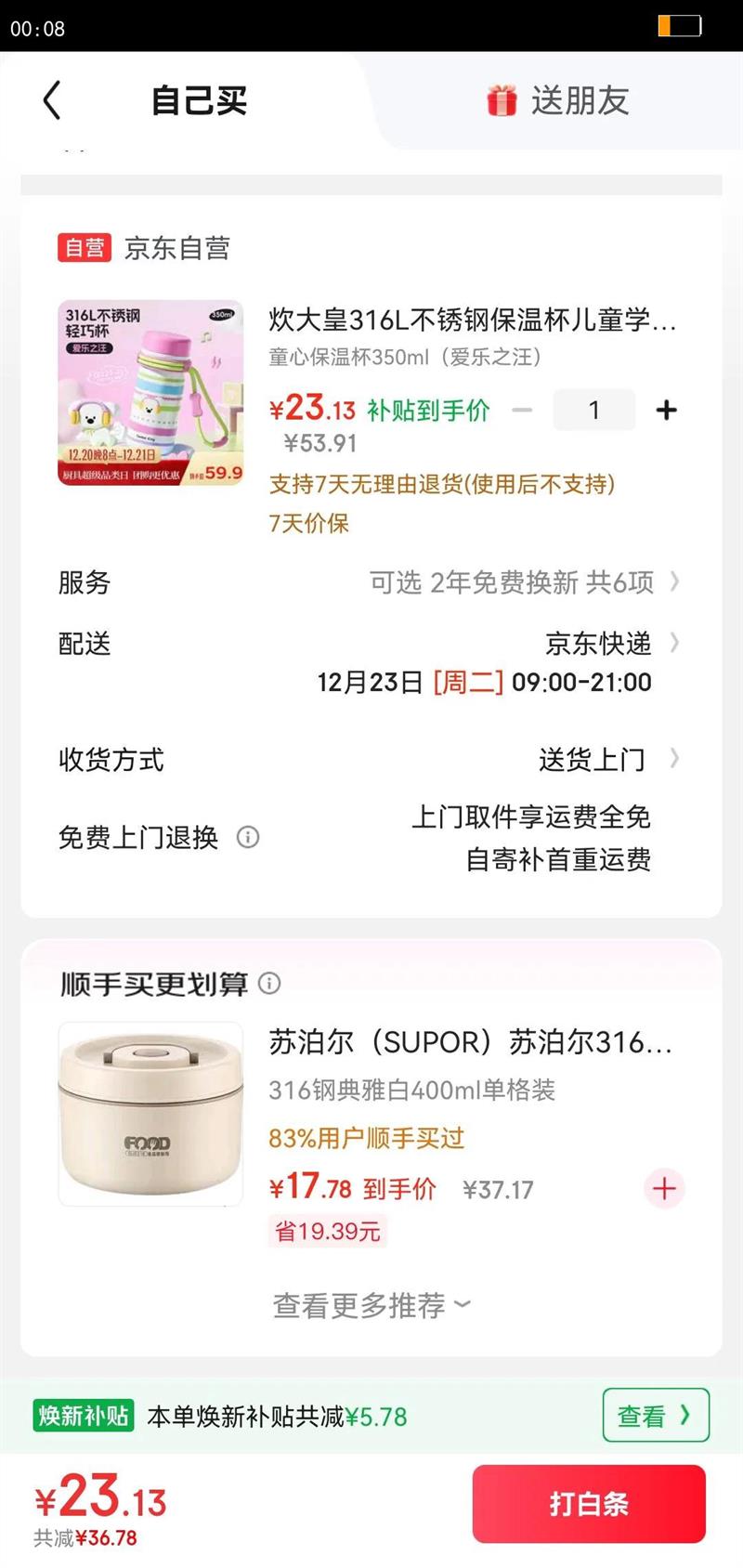Tap the red plus to add SUPOR lunch box
The width and height of the screenshot is (743, 1568).
point(663,1189)
